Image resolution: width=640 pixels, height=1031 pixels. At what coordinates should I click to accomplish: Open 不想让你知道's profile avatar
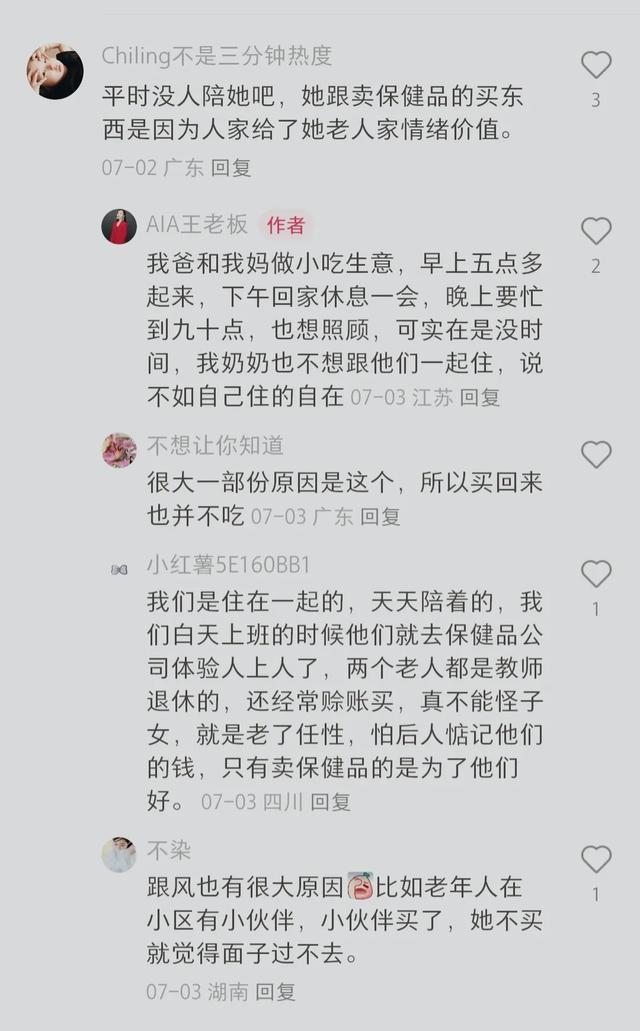coord(119,450)
